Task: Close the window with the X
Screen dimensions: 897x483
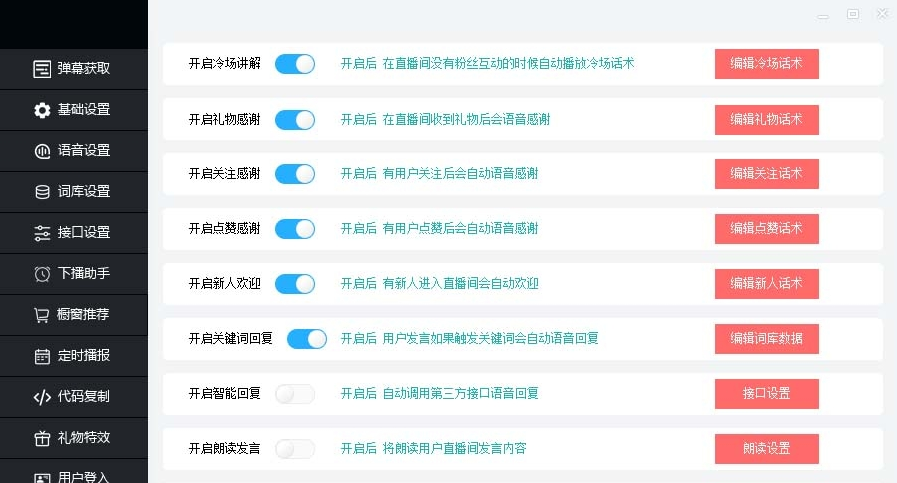Action: coord(882,14)
